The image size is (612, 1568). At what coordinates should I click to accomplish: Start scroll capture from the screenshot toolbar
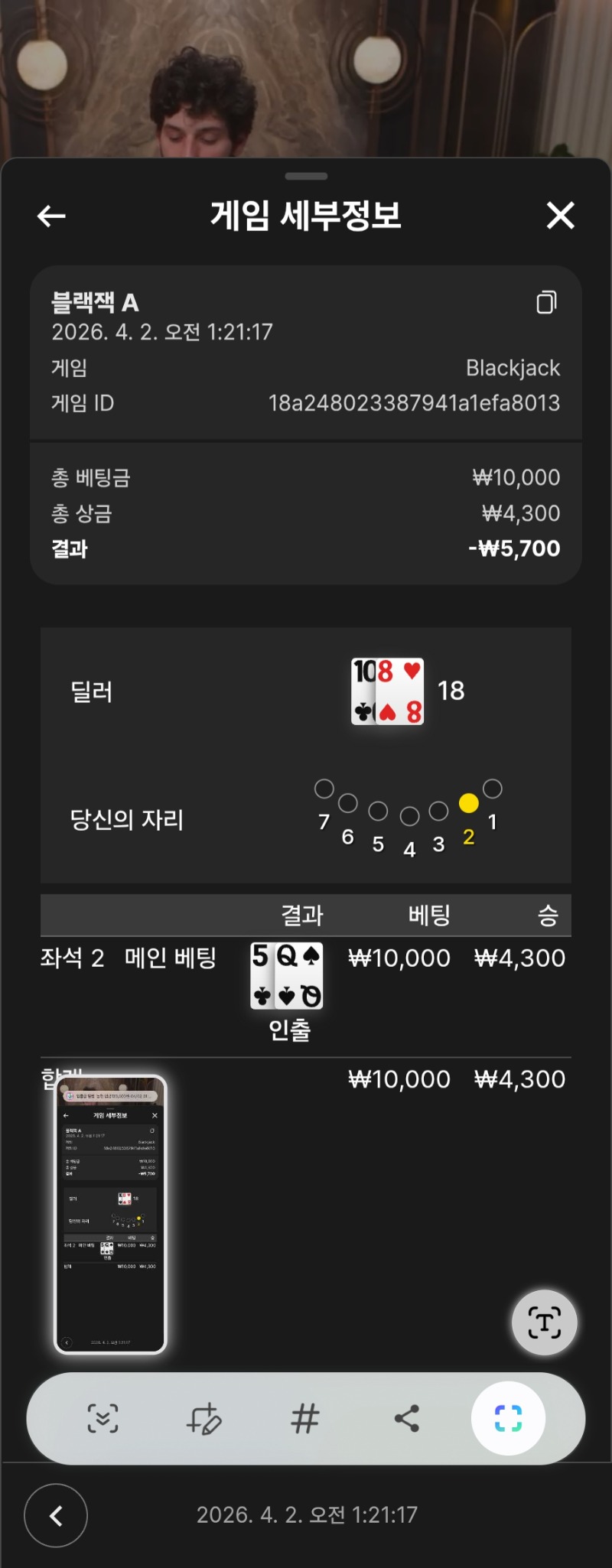coord(103,1419)
